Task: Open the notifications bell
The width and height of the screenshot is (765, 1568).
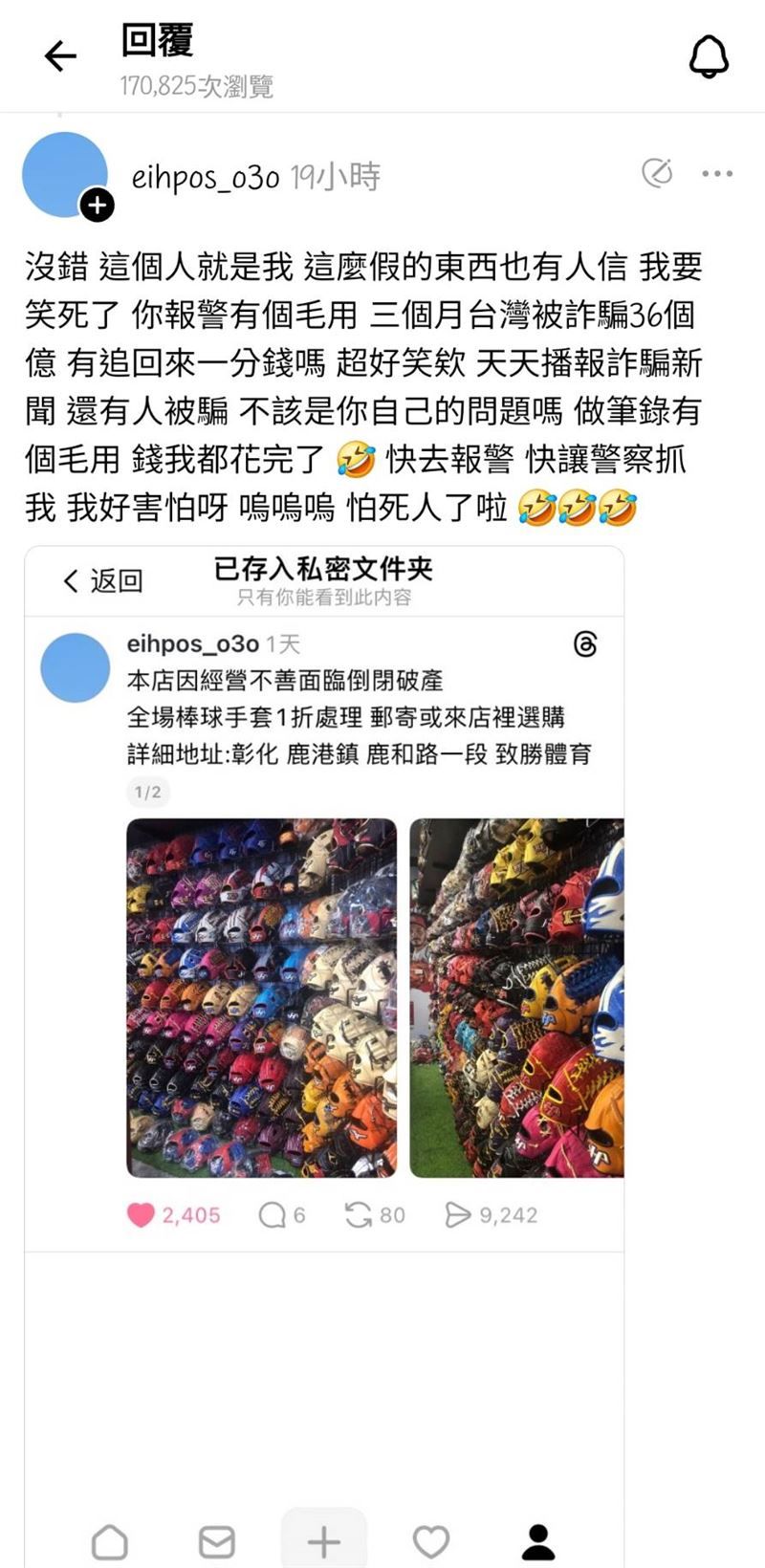Action: (709, 55)
